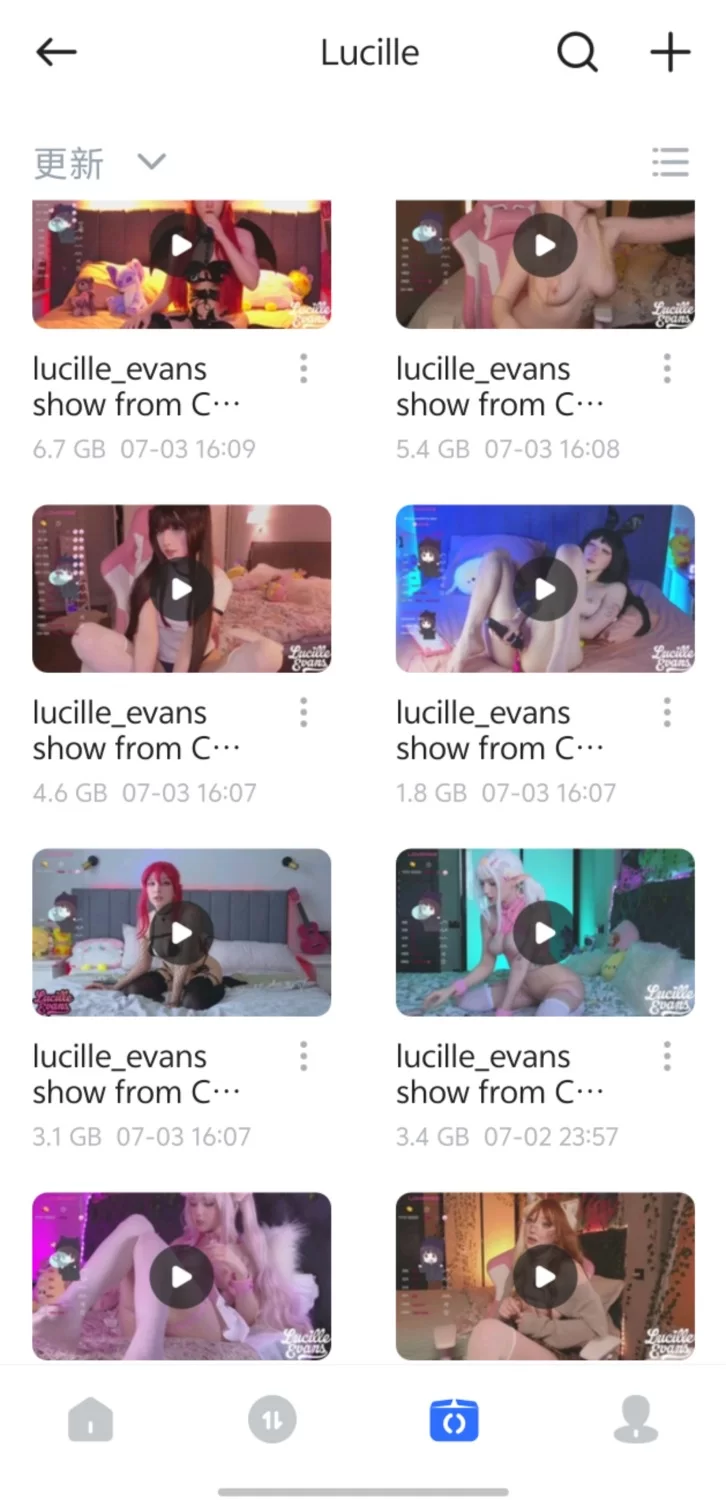726x1500 pixels.
Task: Open more options for 6.7 GB file
Action: pos(303,369)
